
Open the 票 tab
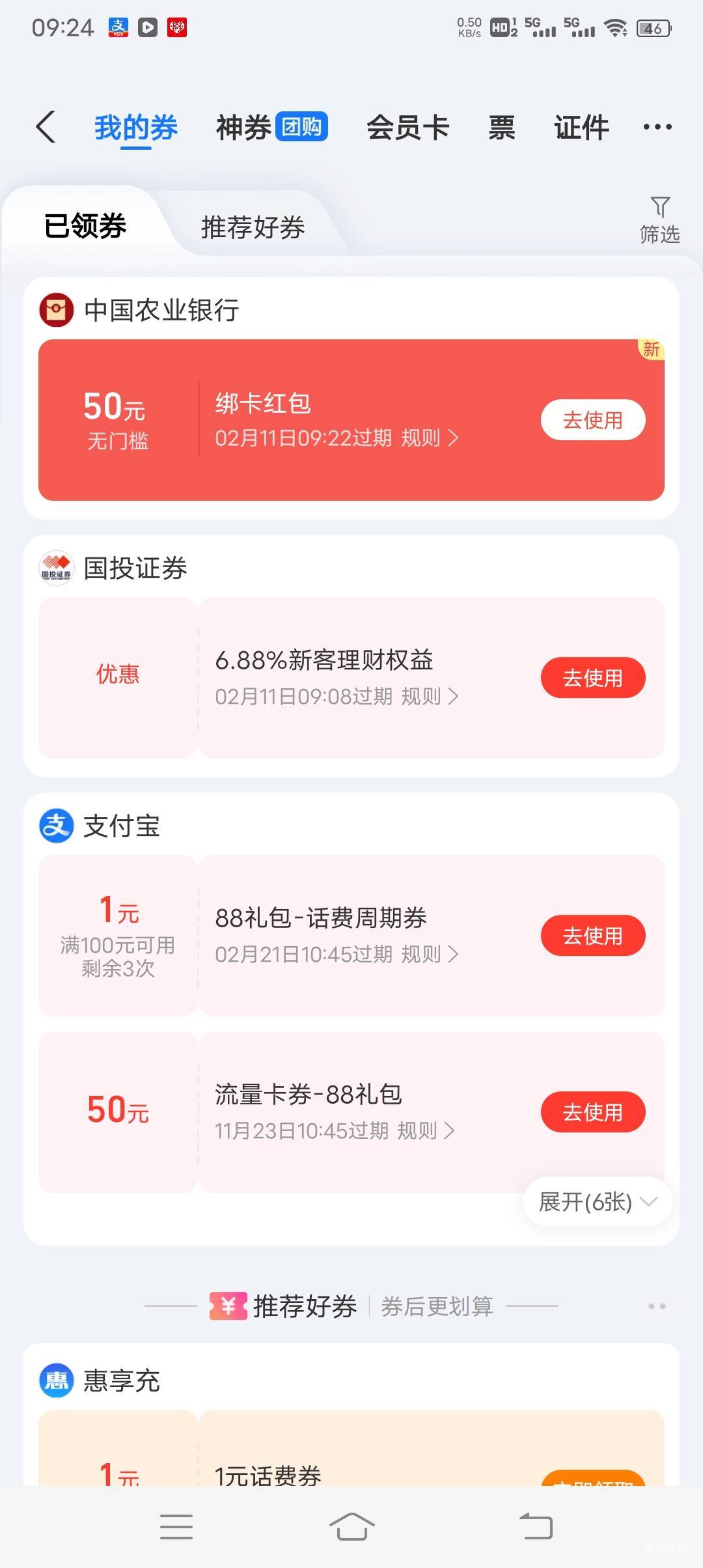pyautogui.click(x=502, y=127)
